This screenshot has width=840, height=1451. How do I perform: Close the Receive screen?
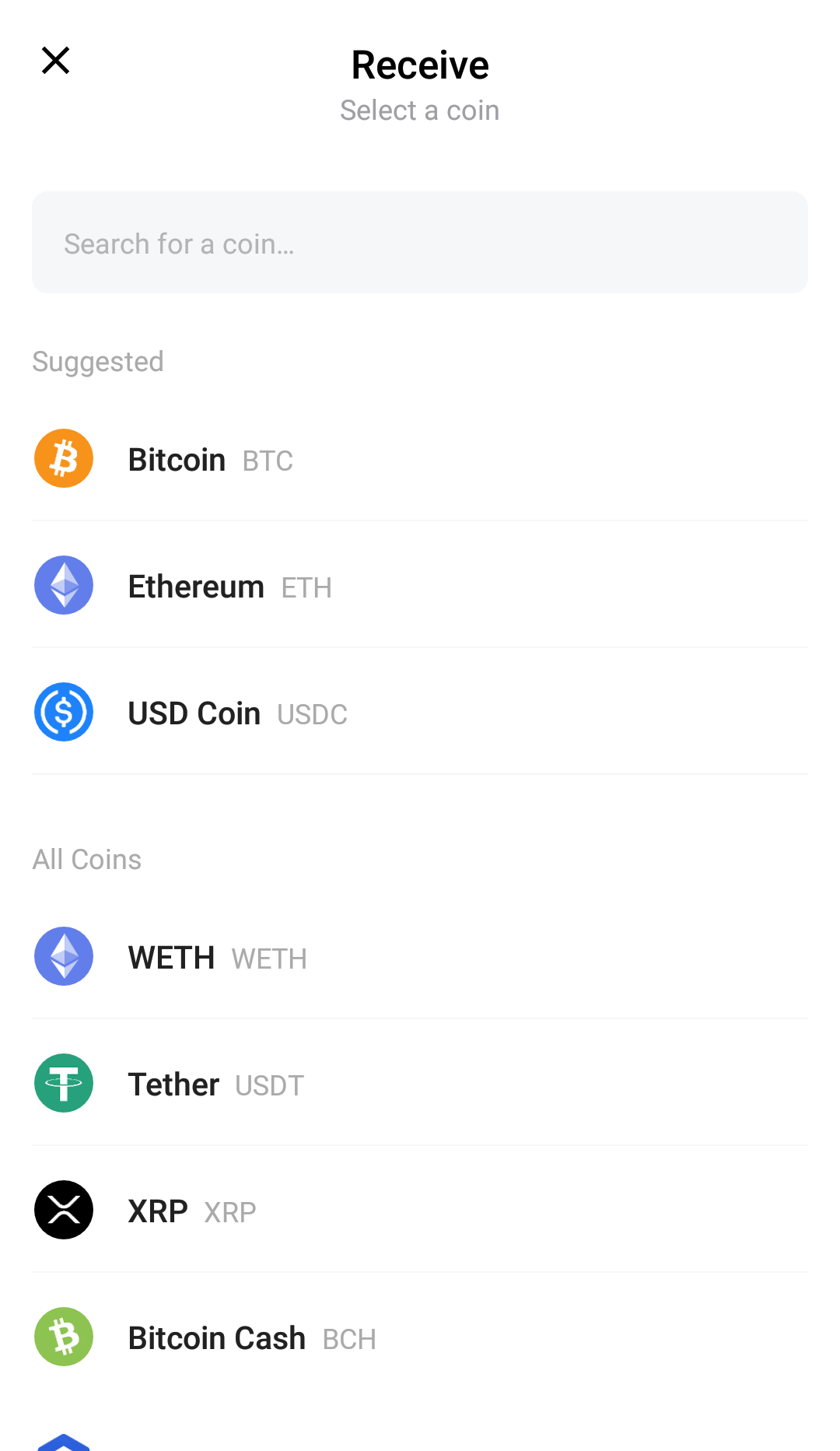55,61
